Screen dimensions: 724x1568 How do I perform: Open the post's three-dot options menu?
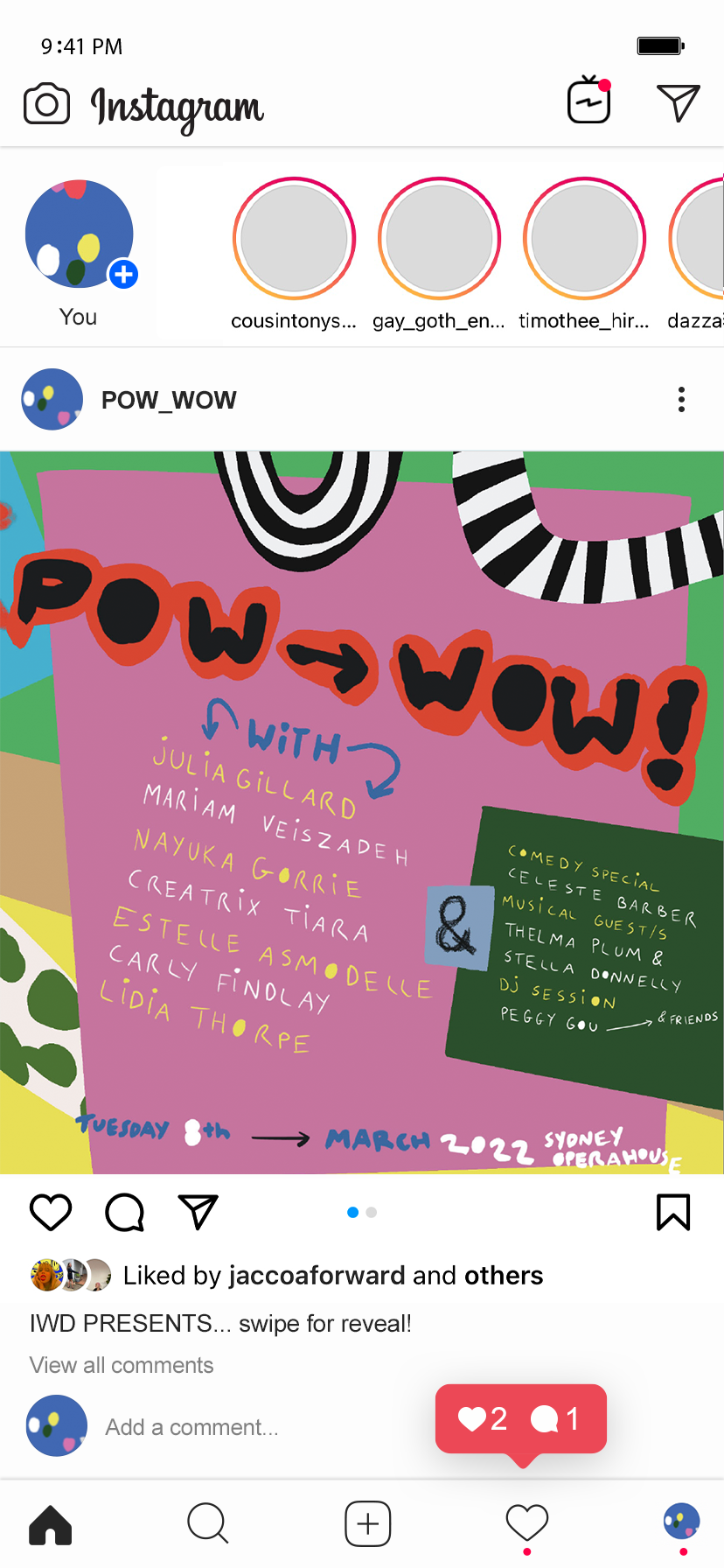coord(681,399)
